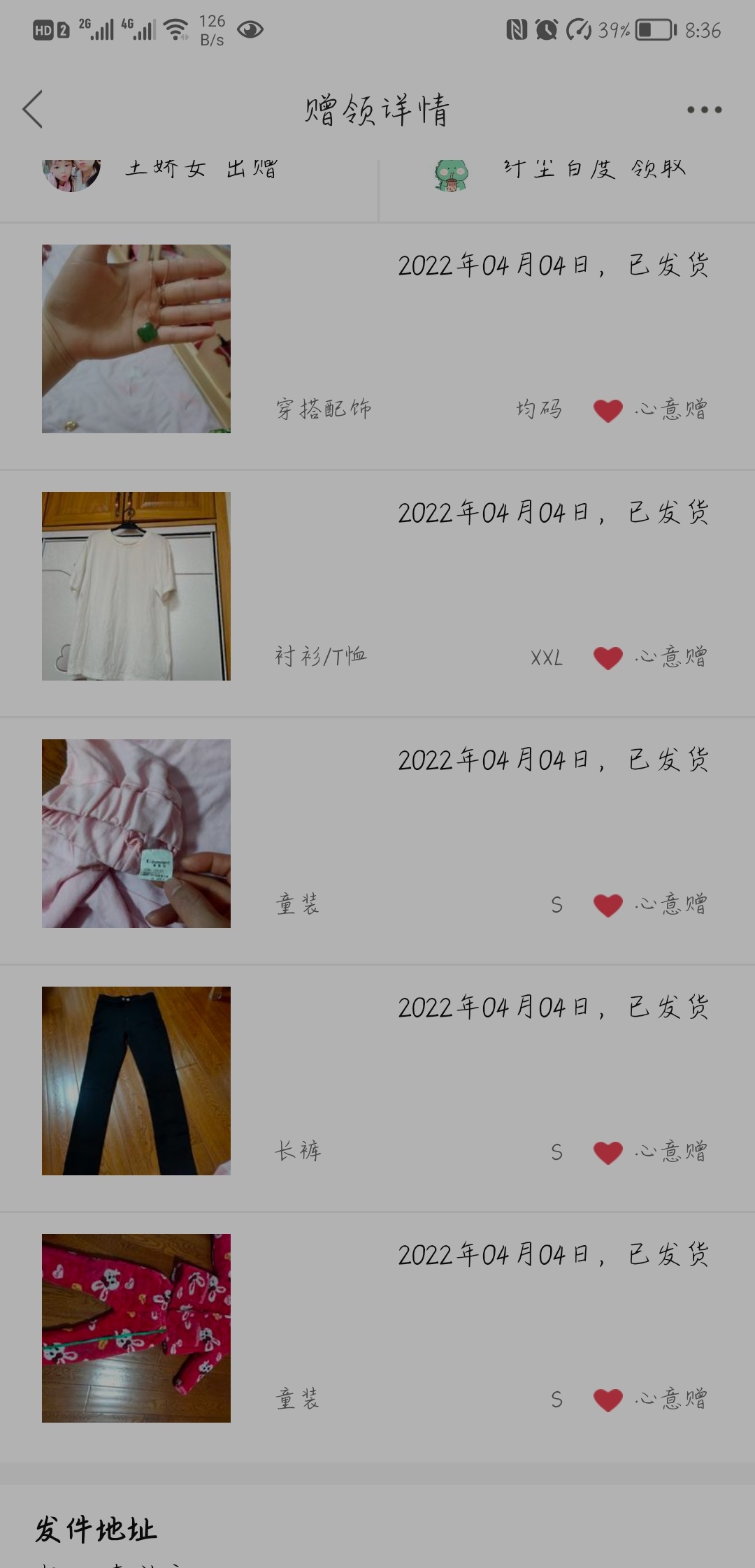This screenshot has width=755, height=1568.
Task: View the red floral 童装 item
Action: (x=377, y=1336)
